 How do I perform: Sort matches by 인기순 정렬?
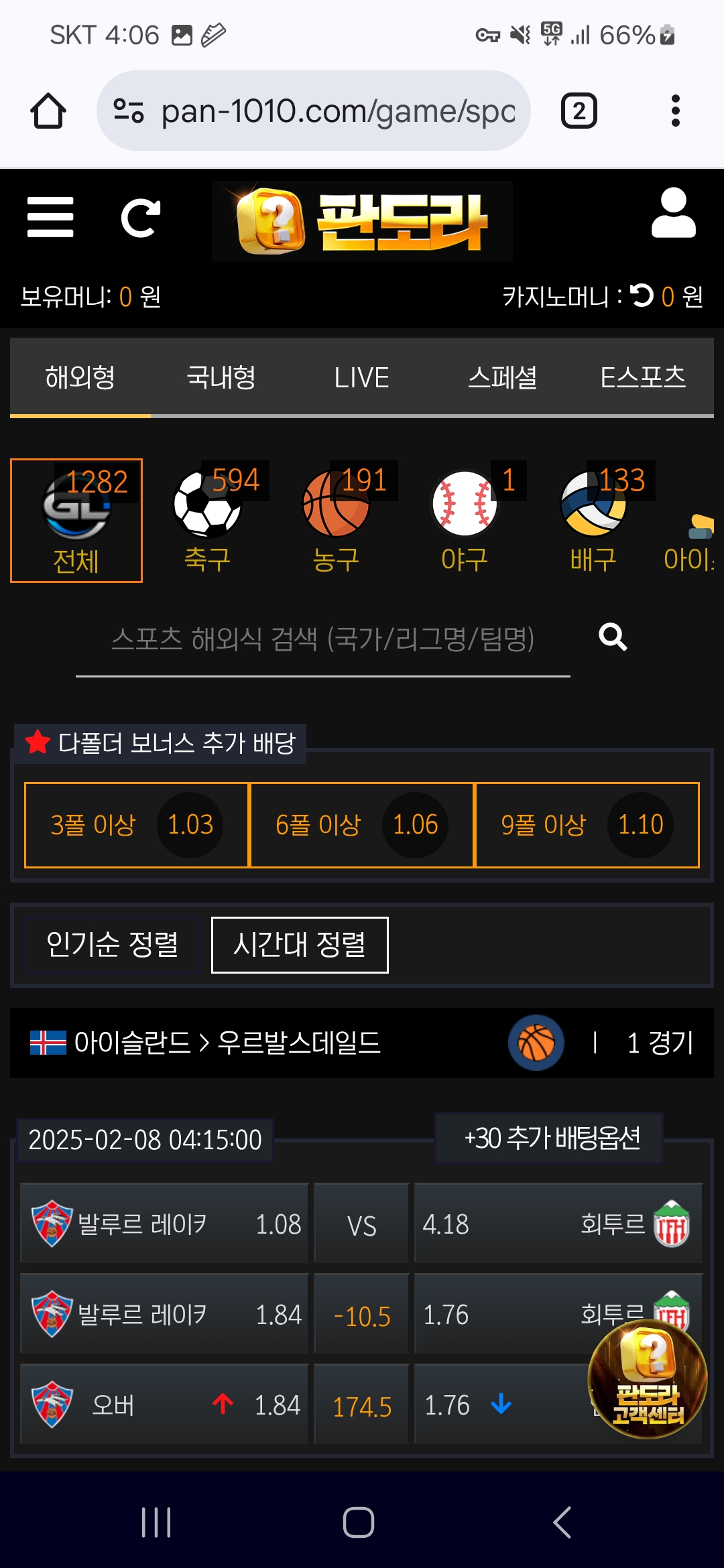112,945
